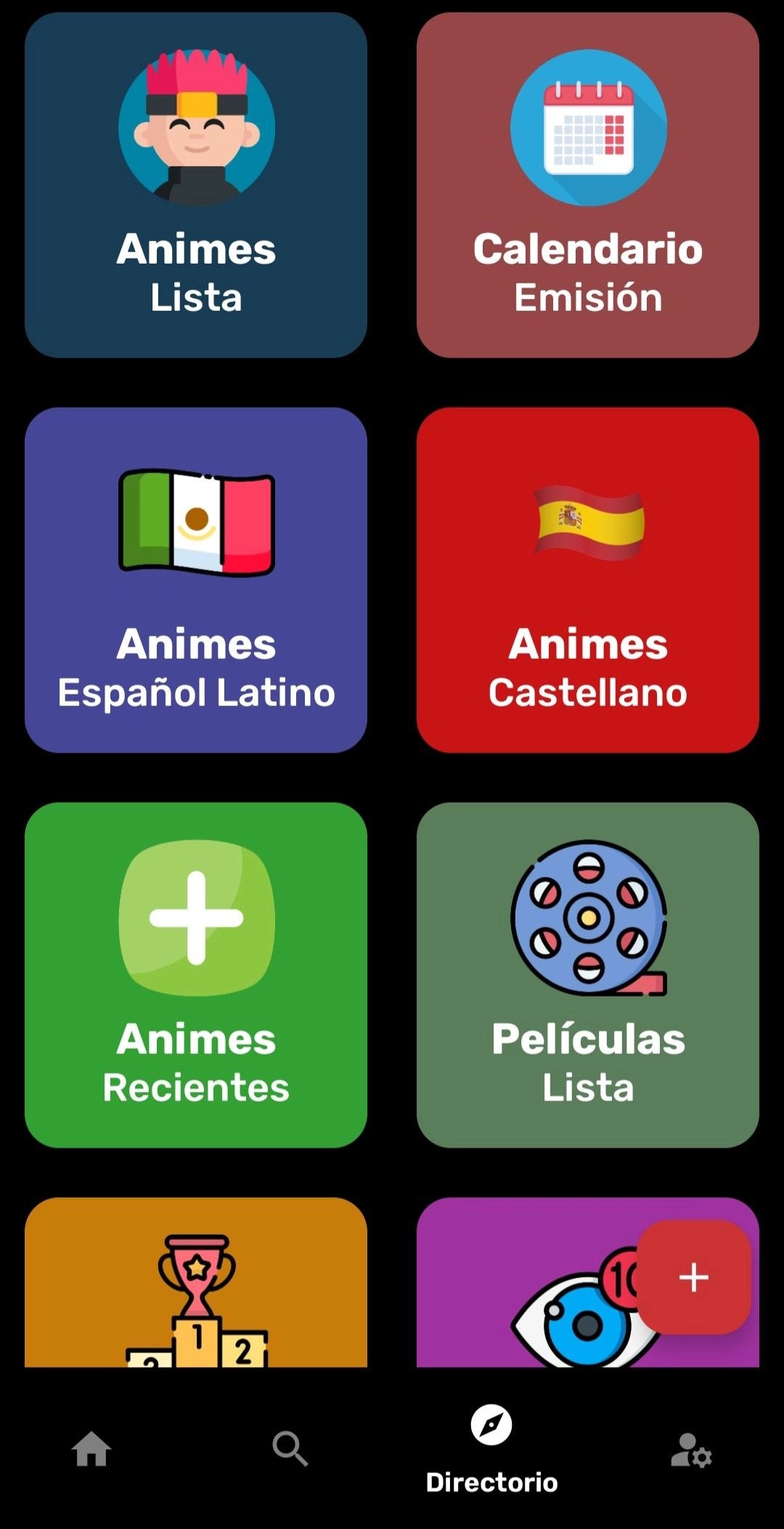
Task: Select the Directorio tab
Action: (491, 1448)
